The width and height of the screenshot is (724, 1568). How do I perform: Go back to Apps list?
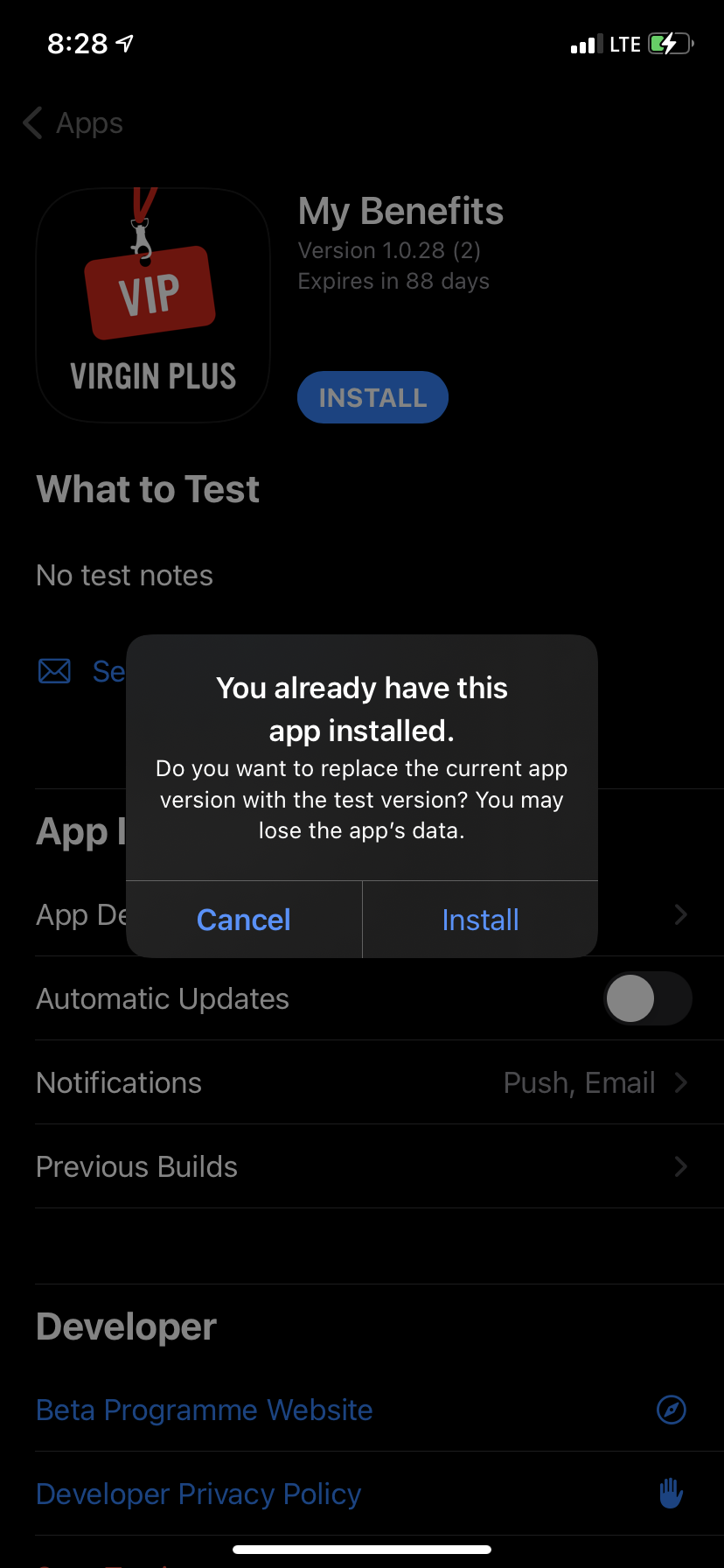click(x=73, y=123)
